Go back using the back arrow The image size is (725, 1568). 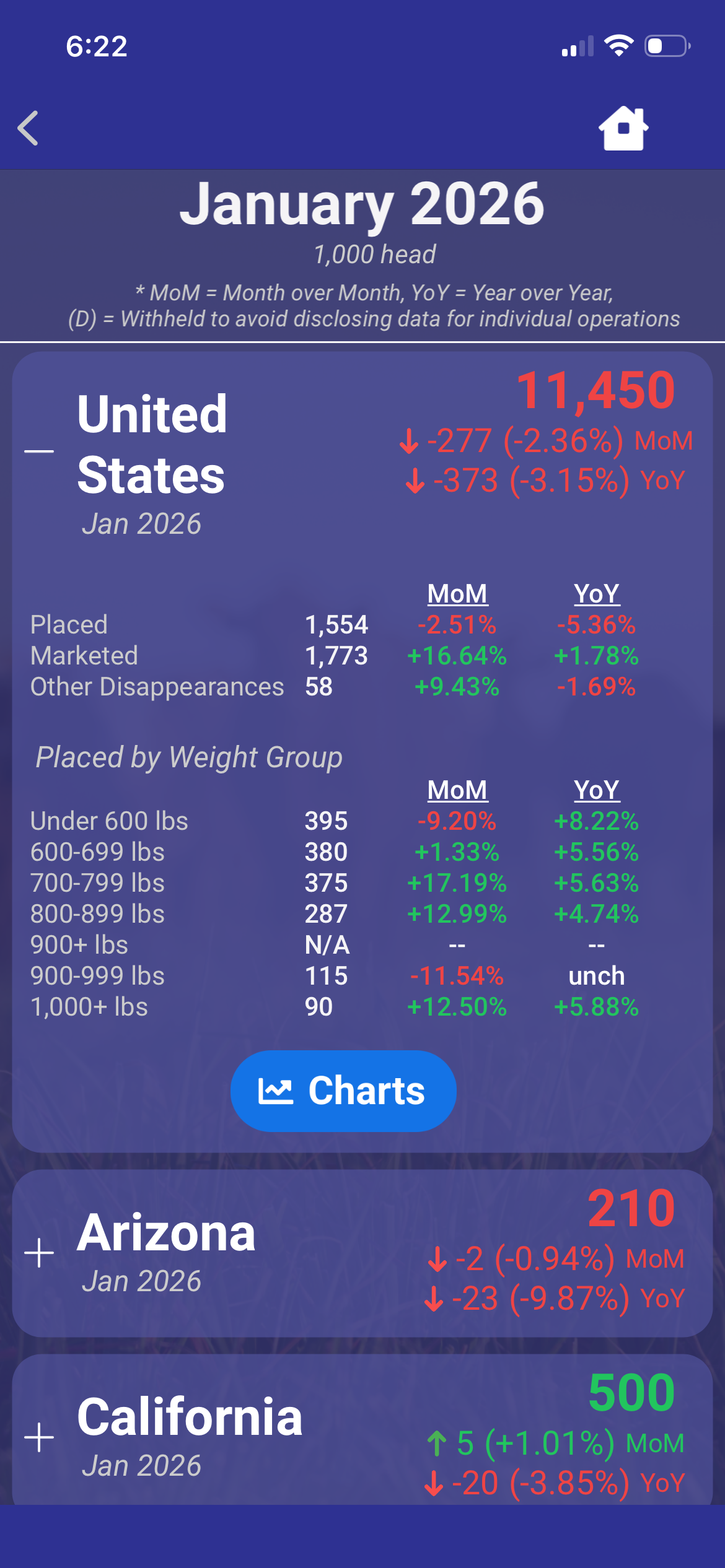tap(29, 128)
